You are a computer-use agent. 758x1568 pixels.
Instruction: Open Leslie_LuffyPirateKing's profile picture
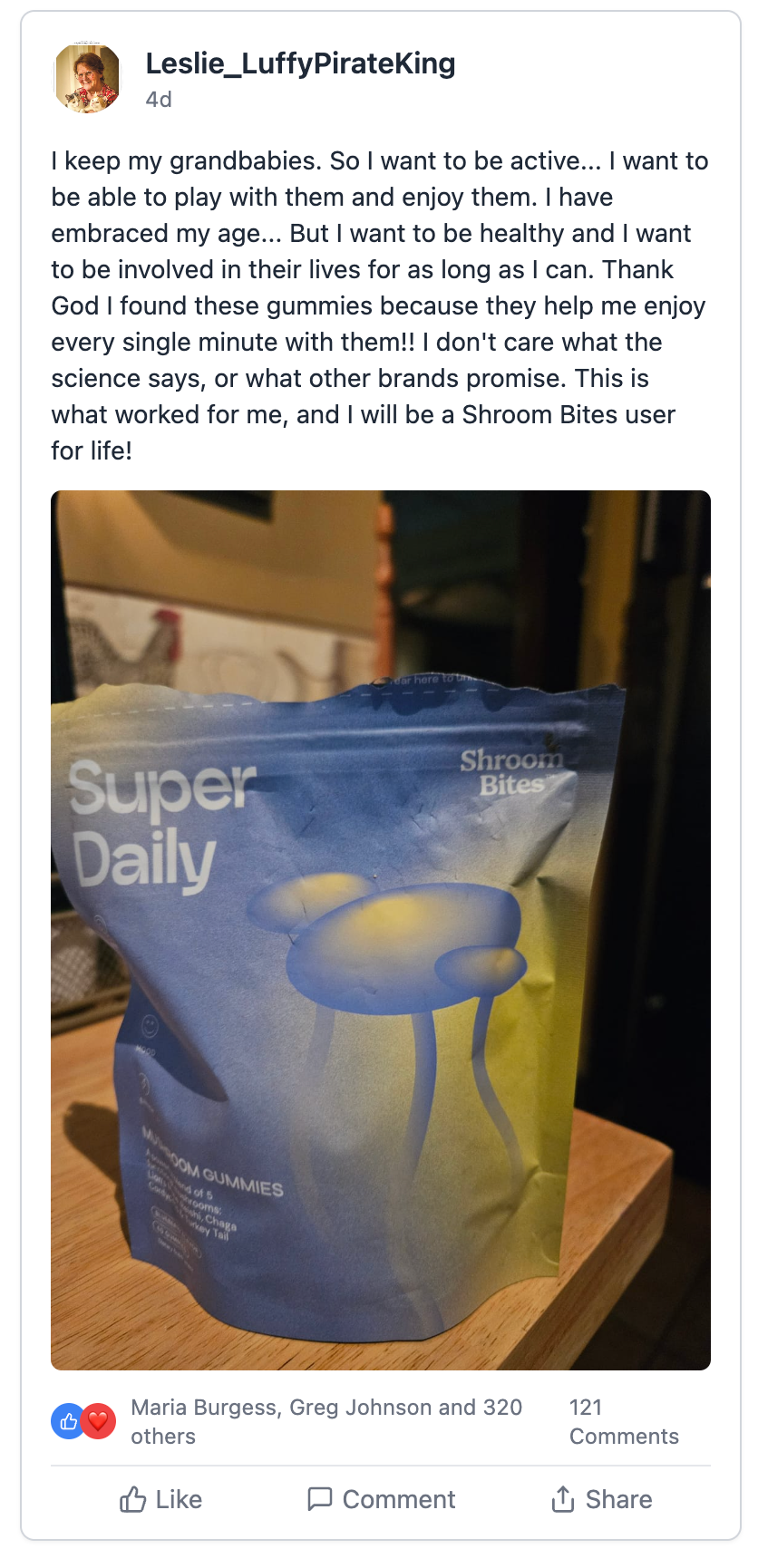(x=87, y=78)
